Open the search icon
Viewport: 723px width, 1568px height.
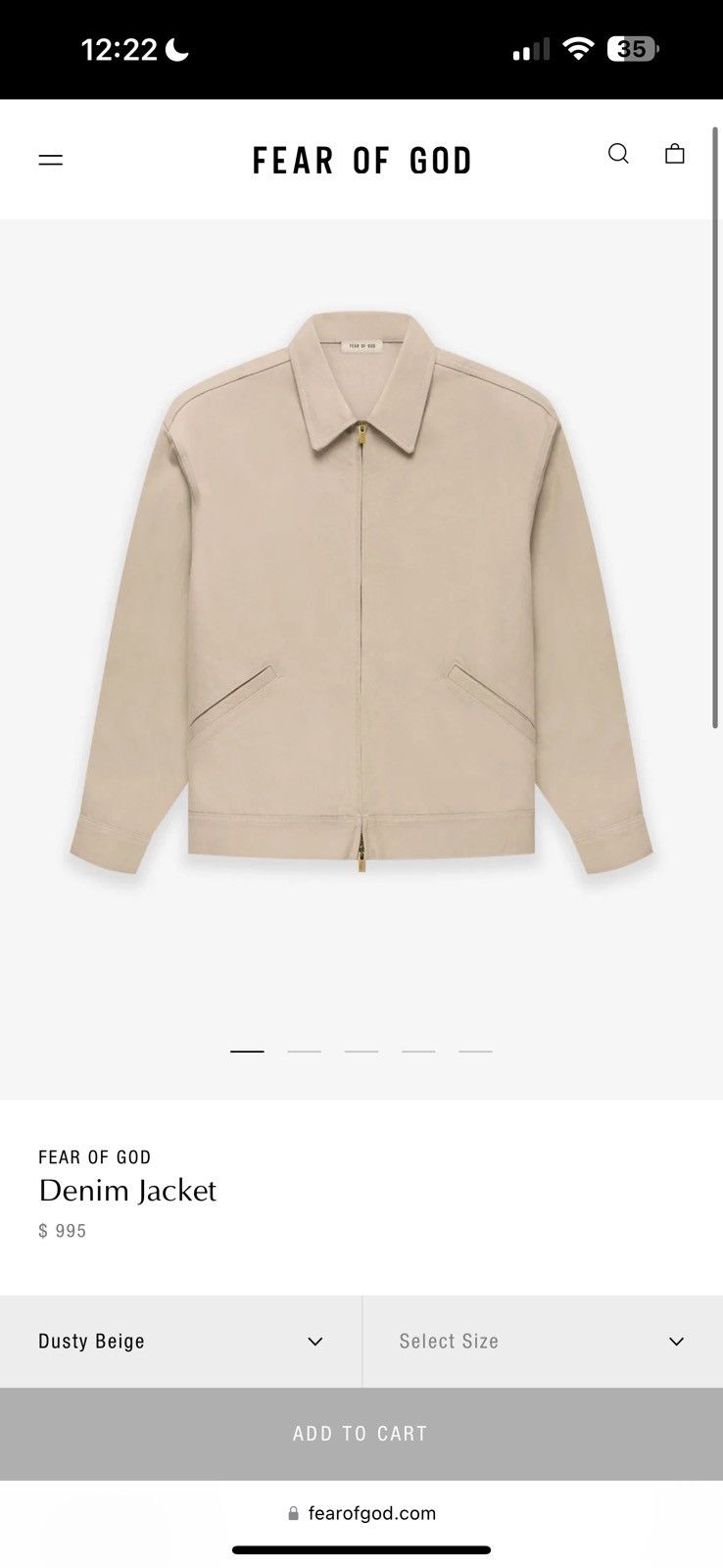tap(617, 154)
